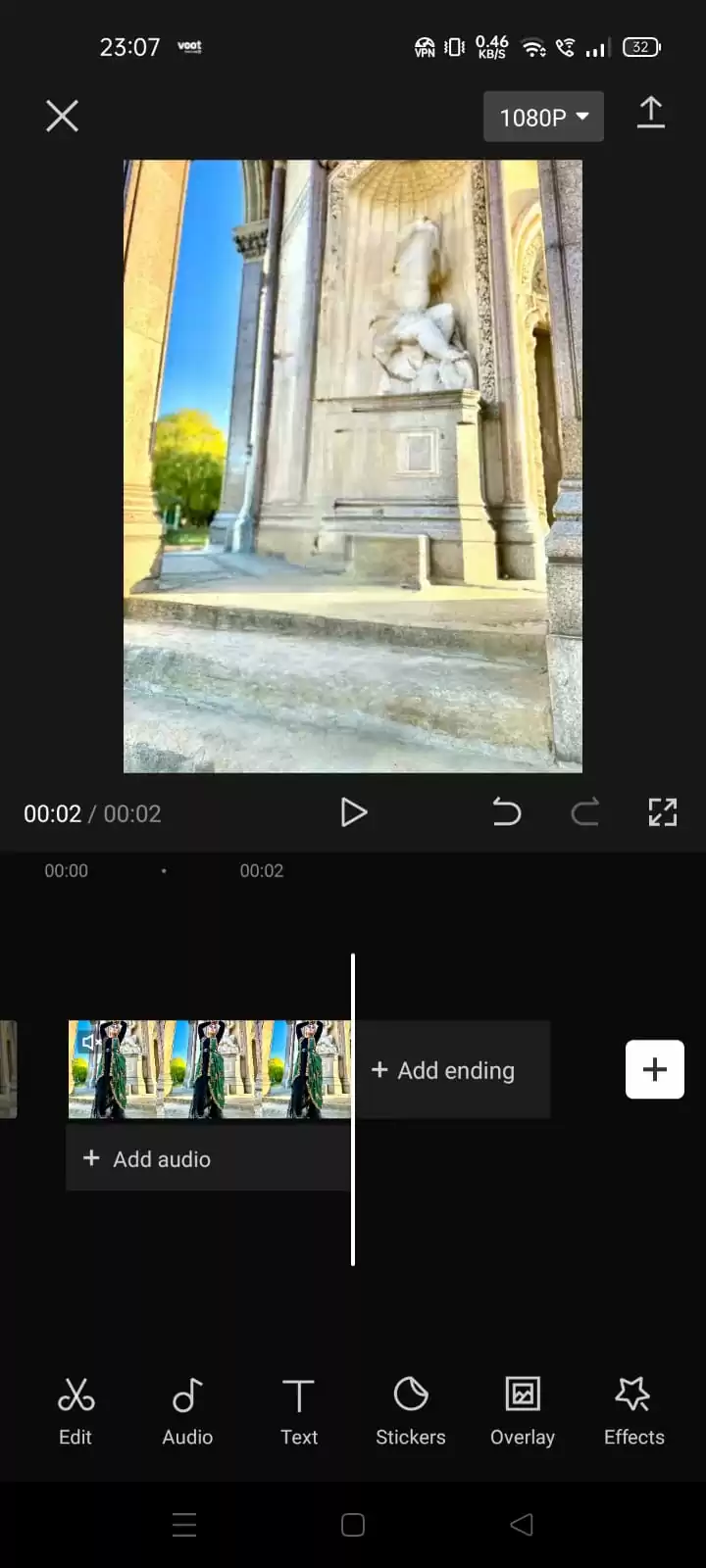This screenshot has height=1568, width=706.
Task: Redo the last undone edit
Action: pyautogui.click(x=585, y=812)
